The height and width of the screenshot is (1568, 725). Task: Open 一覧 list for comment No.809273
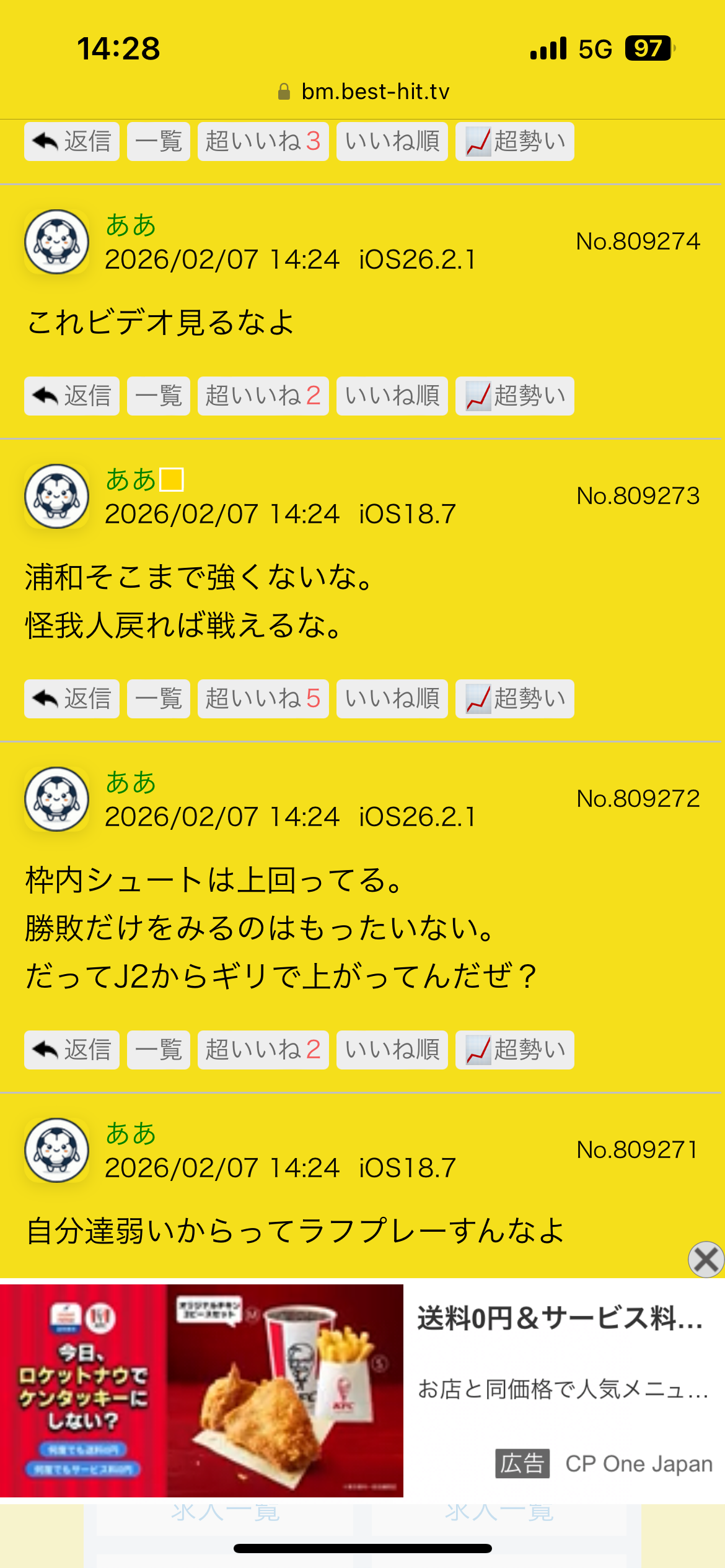pos(159,699)
